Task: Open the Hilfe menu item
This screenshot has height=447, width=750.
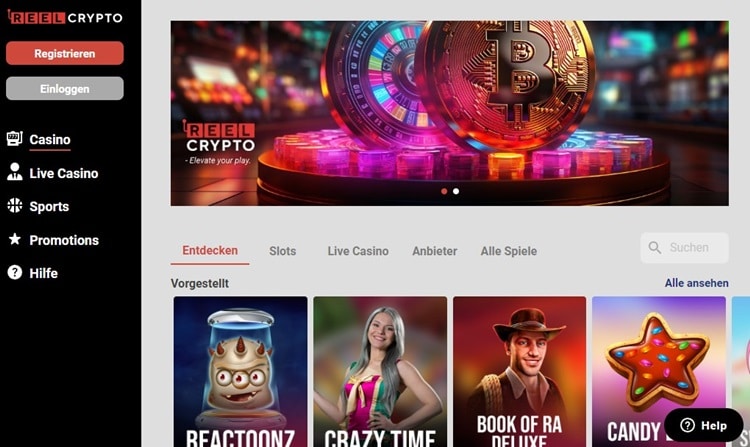Action: pos(43,273)
